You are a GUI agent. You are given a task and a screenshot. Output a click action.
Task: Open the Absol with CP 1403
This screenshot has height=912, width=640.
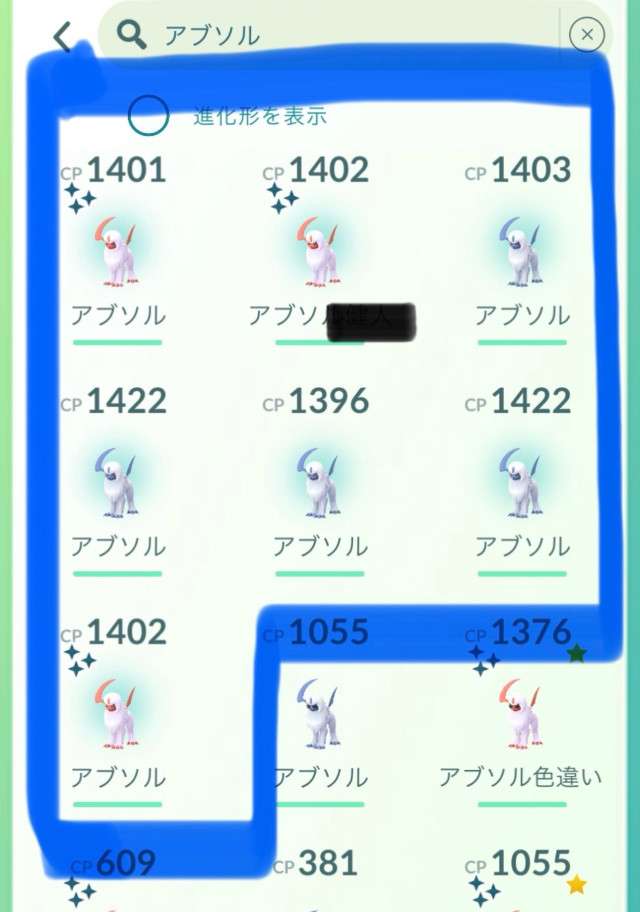(522, 250)
